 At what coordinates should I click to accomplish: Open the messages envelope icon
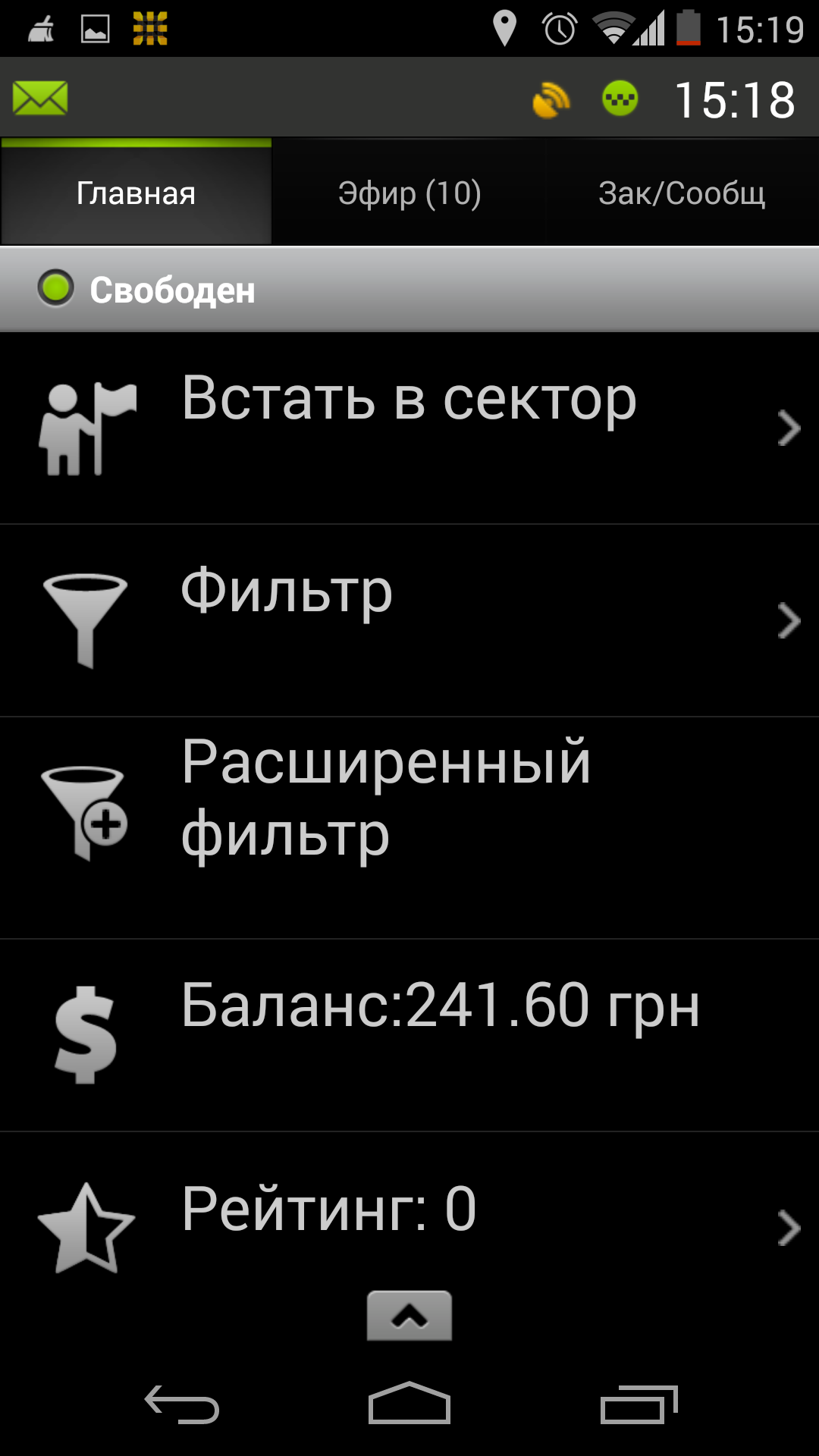pyautogui.click(x=40, y=99)
